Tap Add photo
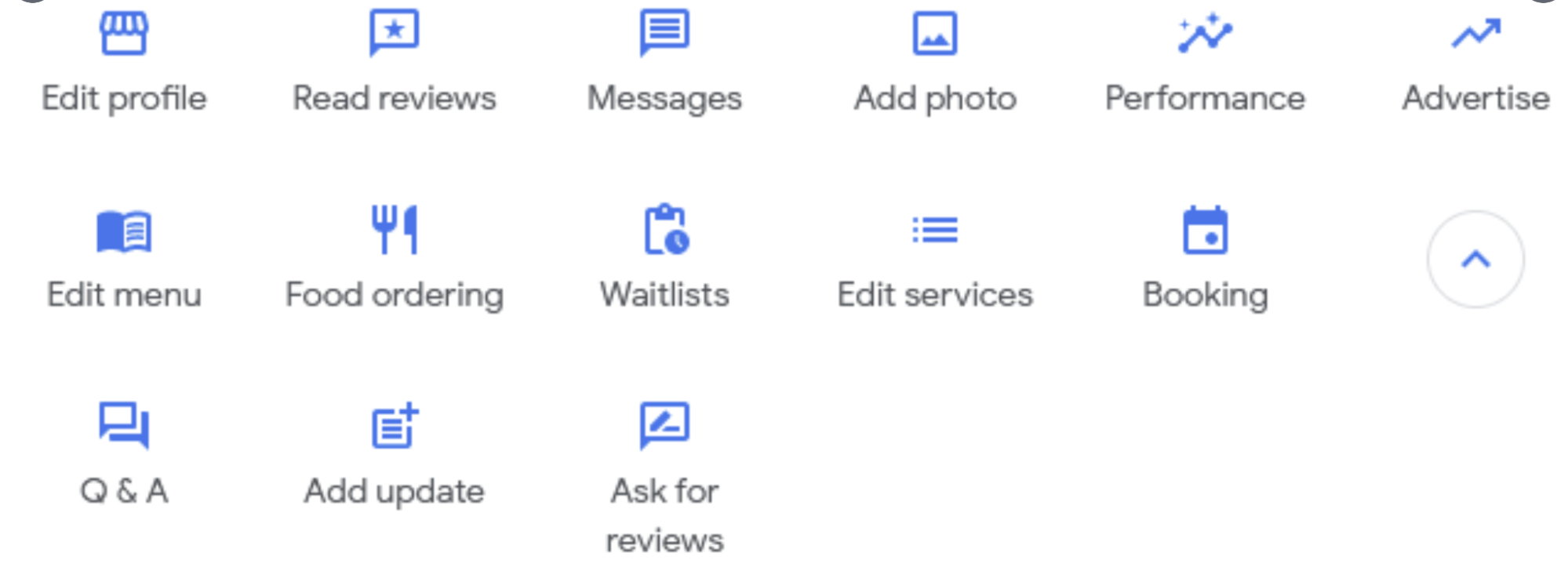The width and height of the screenshot is (1568, 585). 934,64
